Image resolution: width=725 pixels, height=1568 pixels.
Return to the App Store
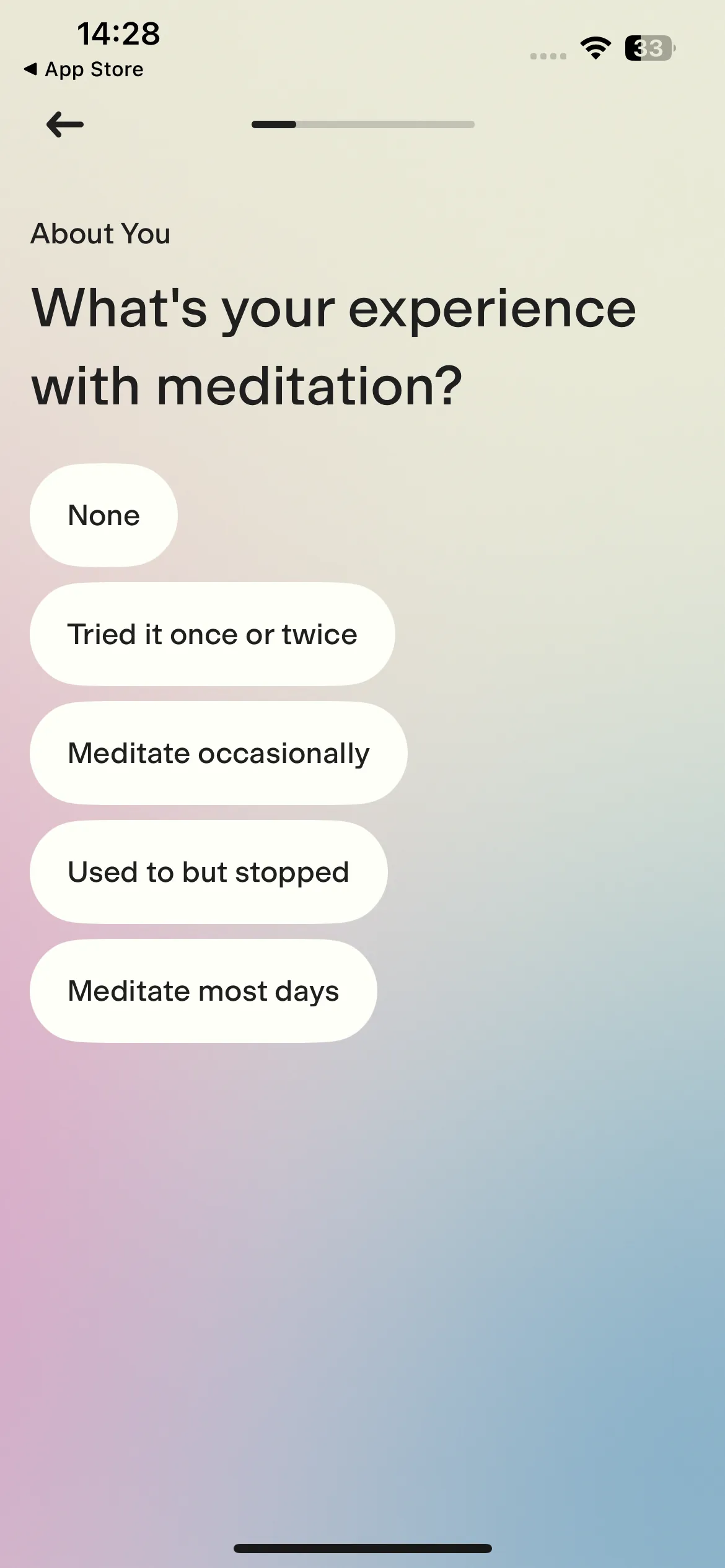point(84,69)
